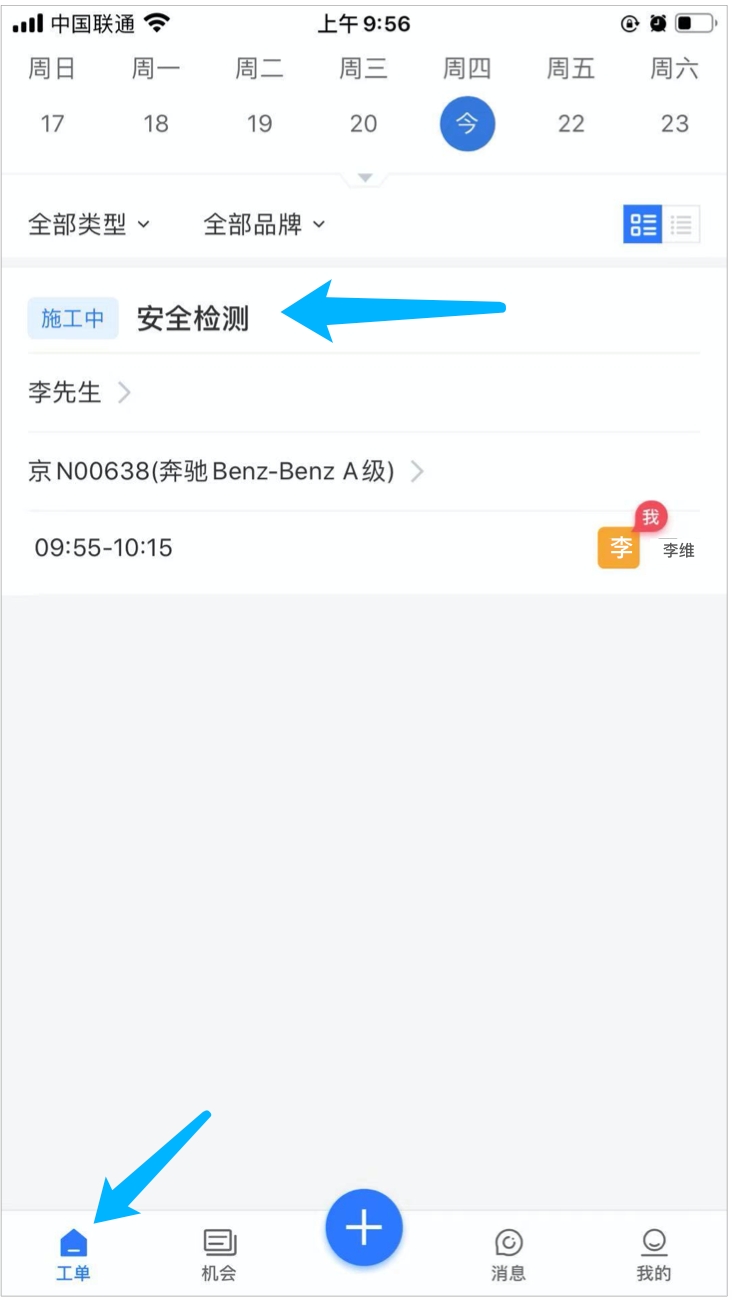This screenshot has width=732, height=1300.
Task: Jump to date 23
Action: point(675,124)
